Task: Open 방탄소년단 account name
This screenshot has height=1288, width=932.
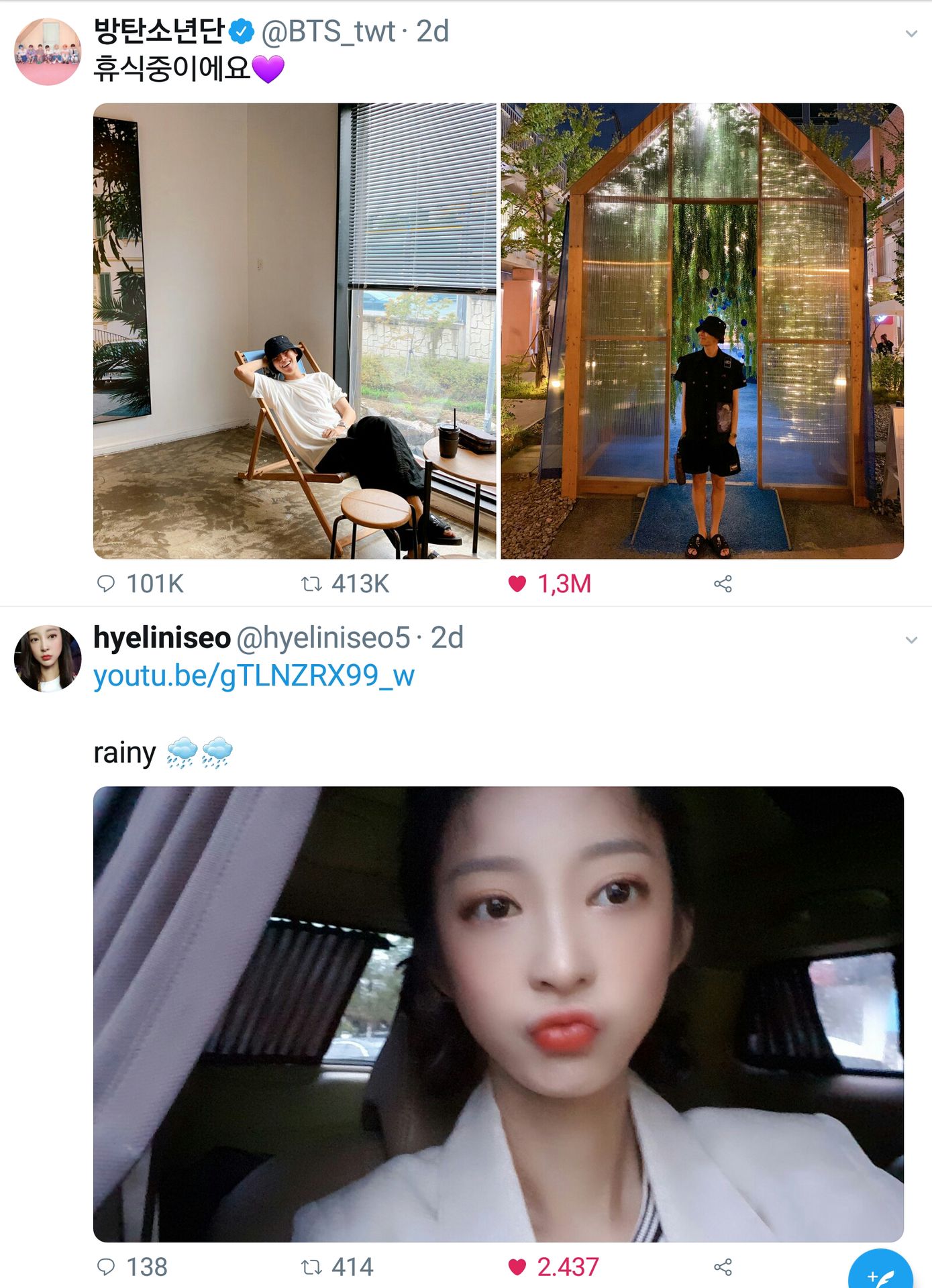Action: (160, 31)
